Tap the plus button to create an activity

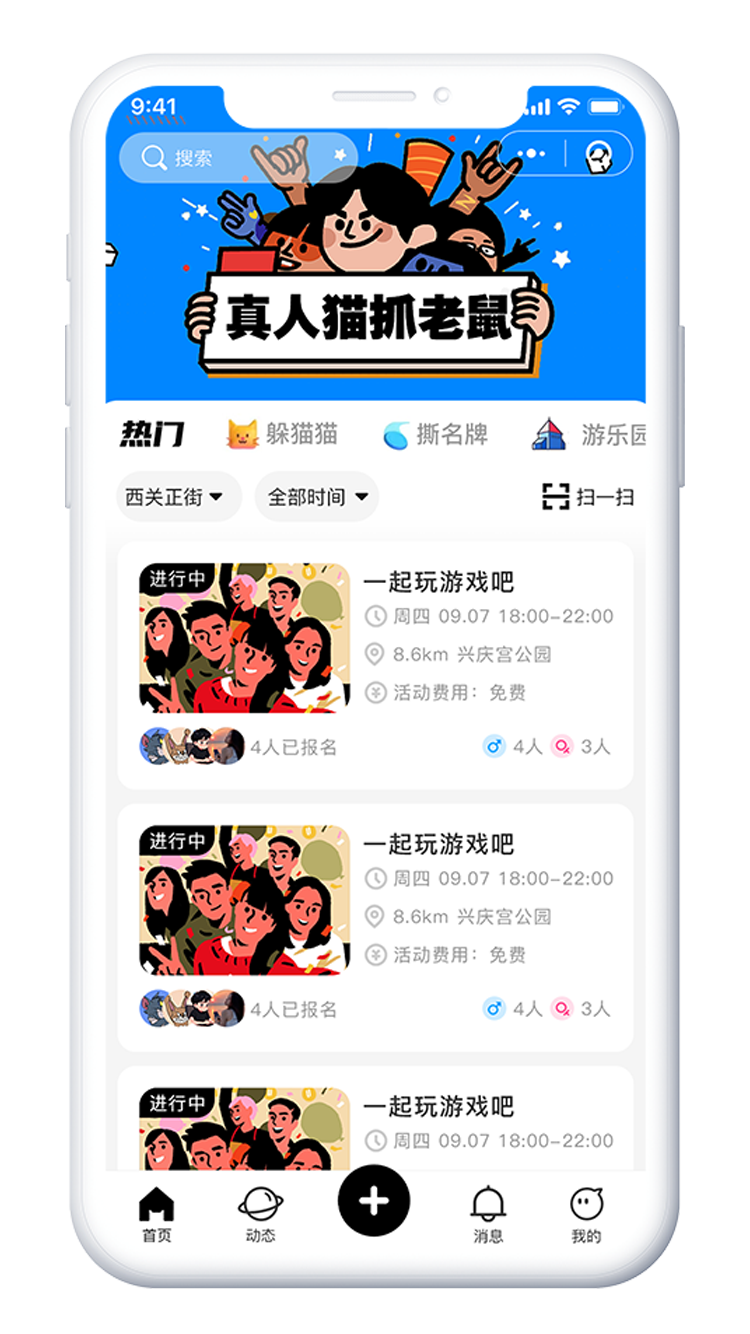click(374, 1200)
